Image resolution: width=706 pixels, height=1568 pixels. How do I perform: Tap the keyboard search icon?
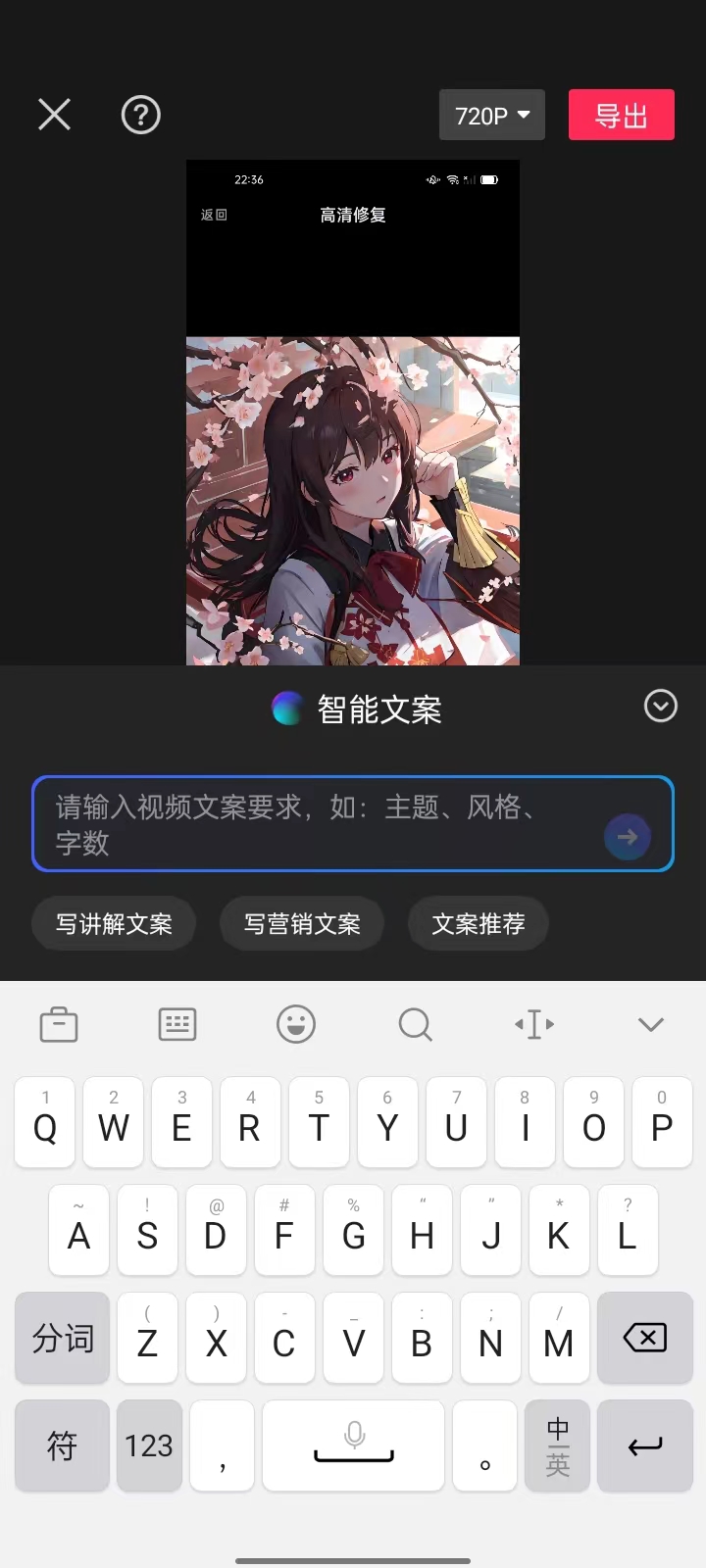click(x=415, y=1025)
